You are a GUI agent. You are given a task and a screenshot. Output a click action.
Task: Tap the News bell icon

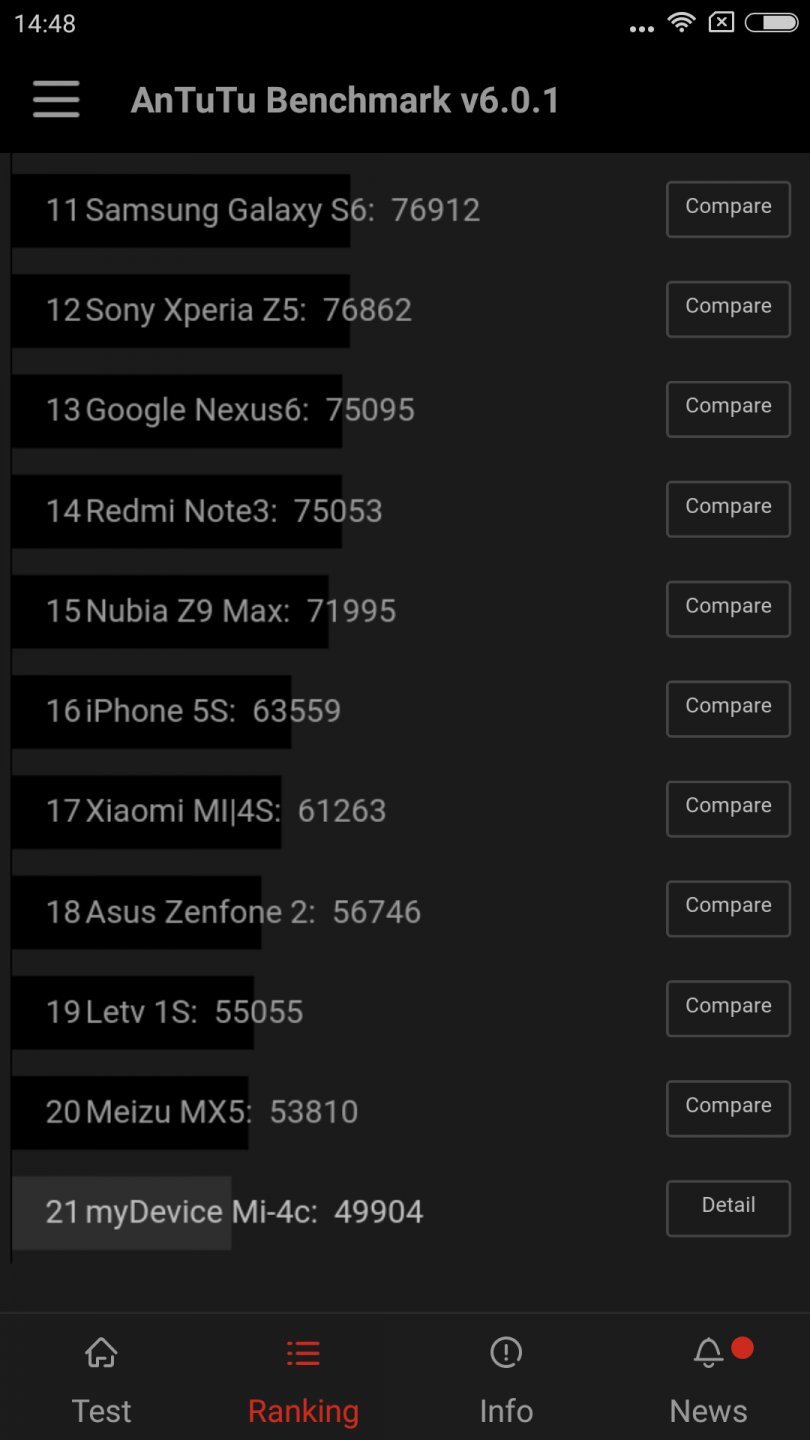708,1352
